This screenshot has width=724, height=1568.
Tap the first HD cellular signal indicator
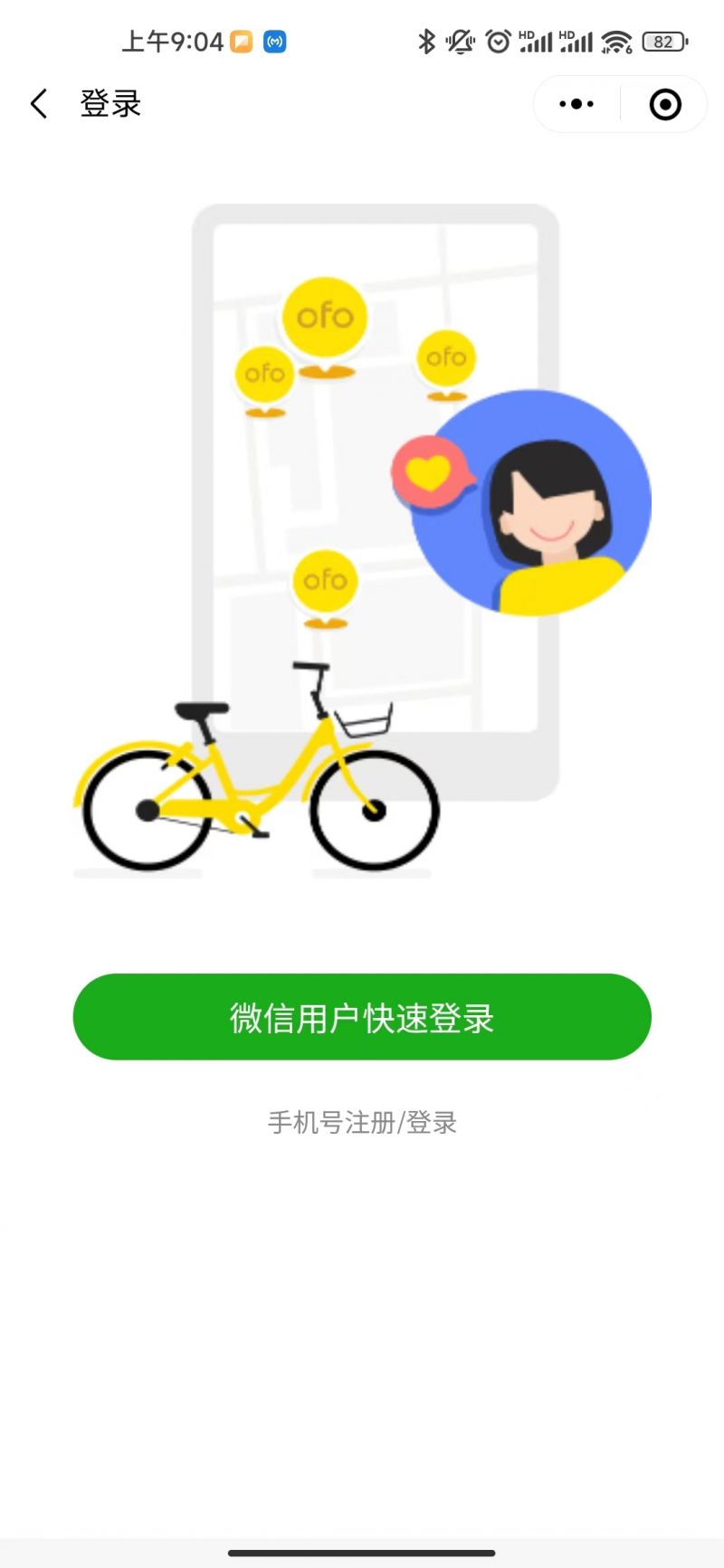538,41
